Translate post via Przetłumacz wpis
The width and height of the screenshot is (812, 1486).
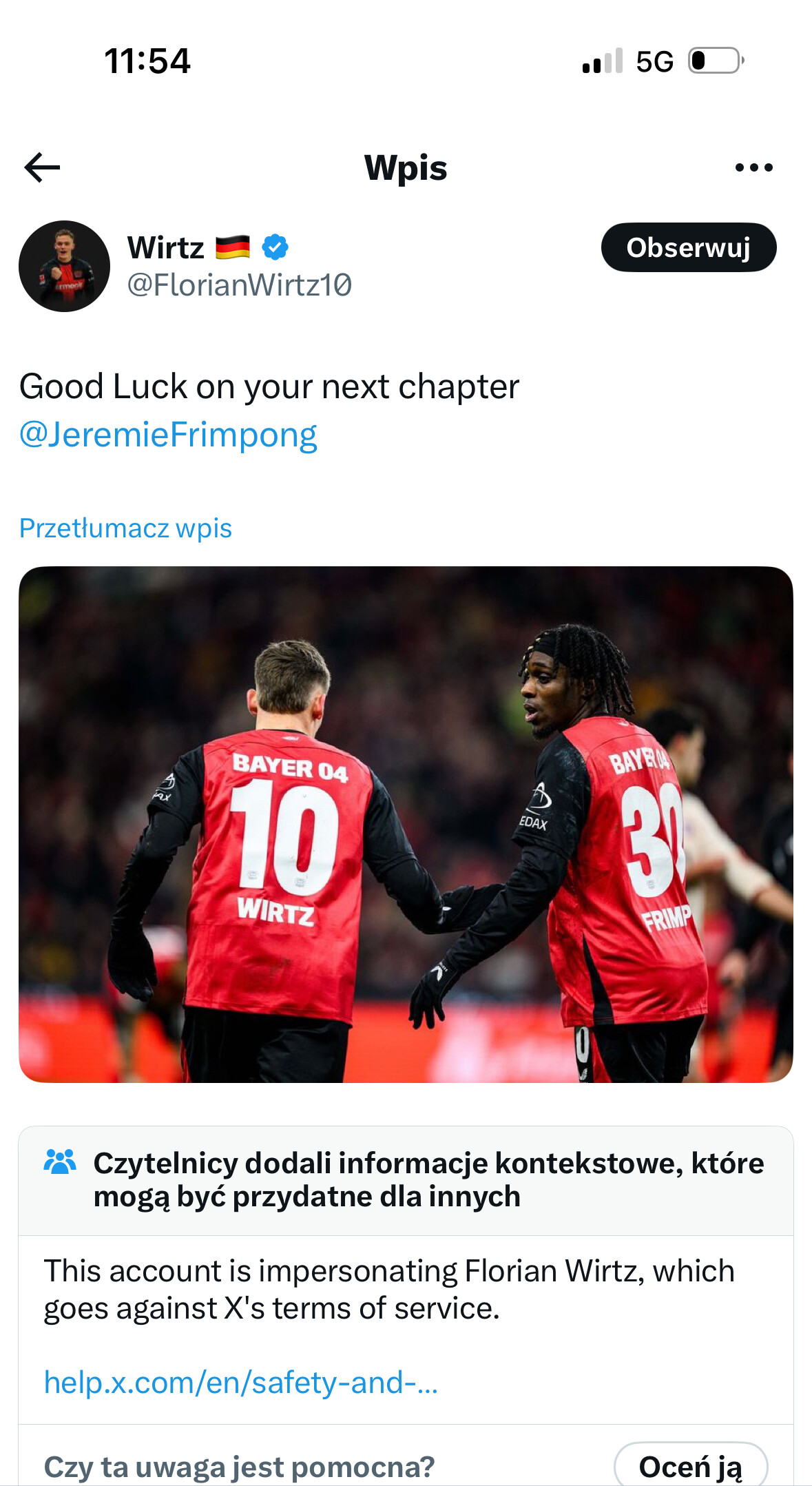point(125,528)
